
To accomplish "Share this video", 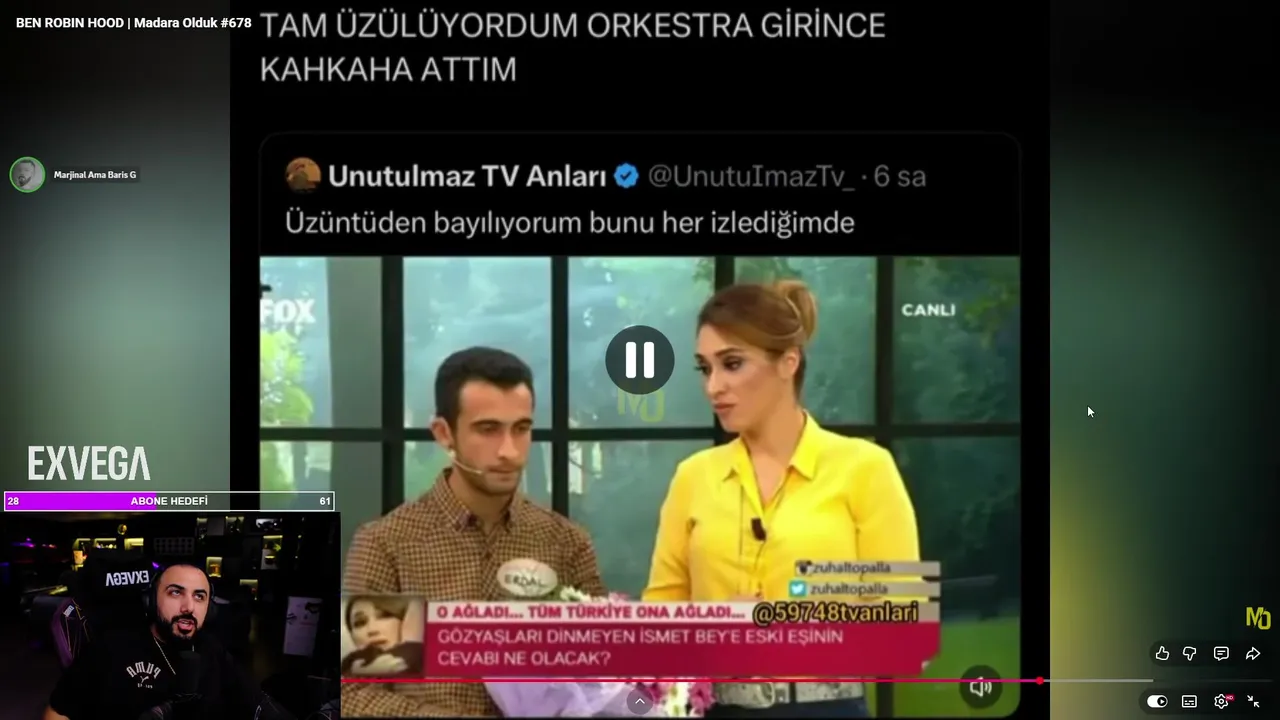I will tap(1253, 653).
